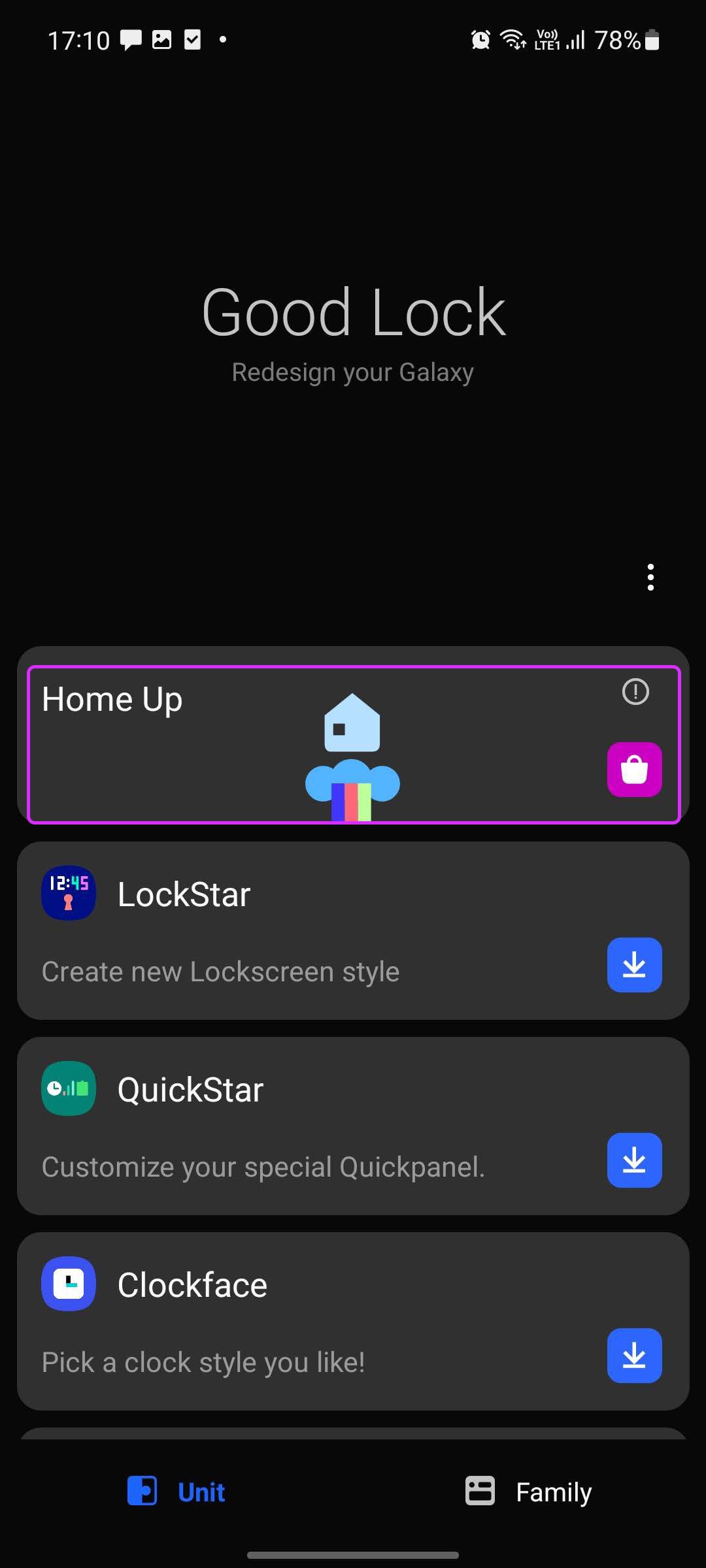Tap the info icon on Home Up
This screenshot has width=706, height=1568.
pos(635,692)
